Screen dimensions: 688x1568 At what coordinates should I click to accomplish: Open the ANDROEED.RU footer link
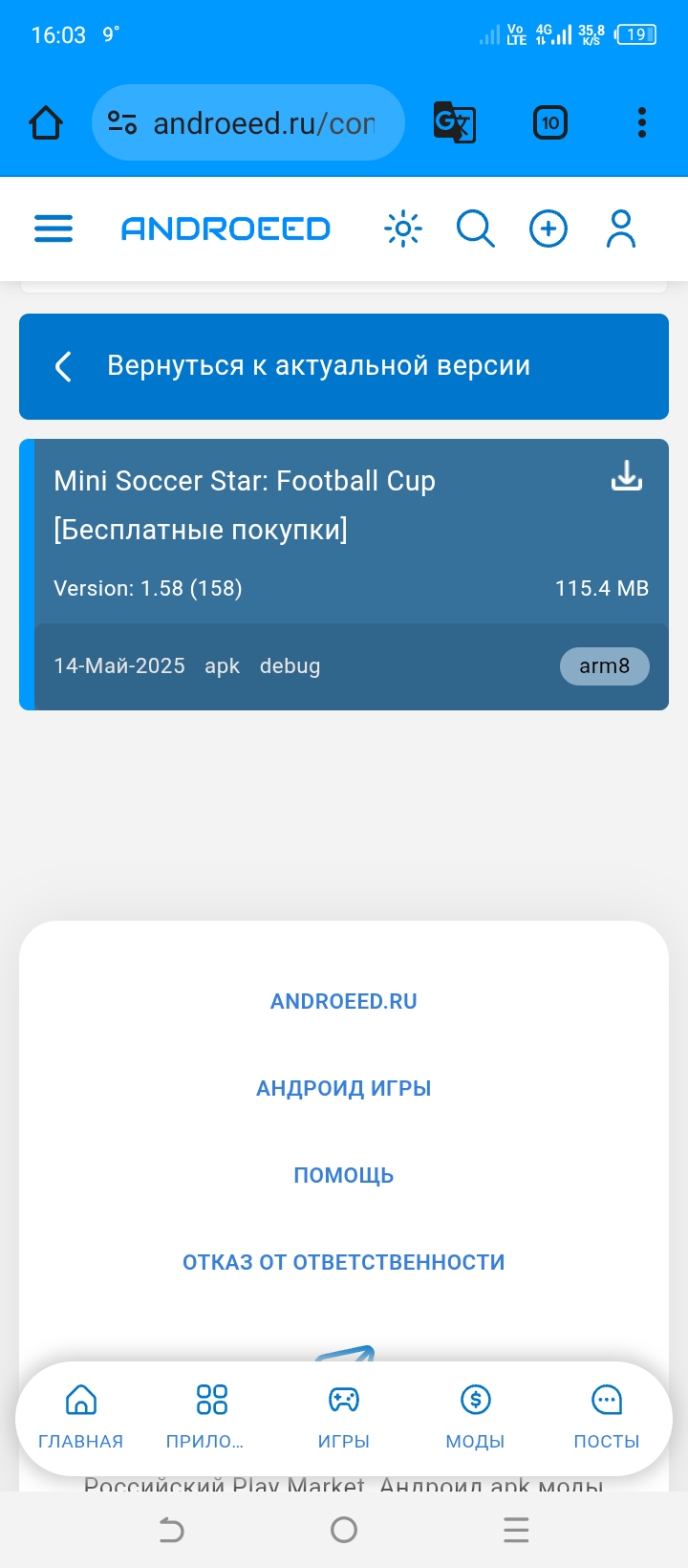coord(344,1001)
